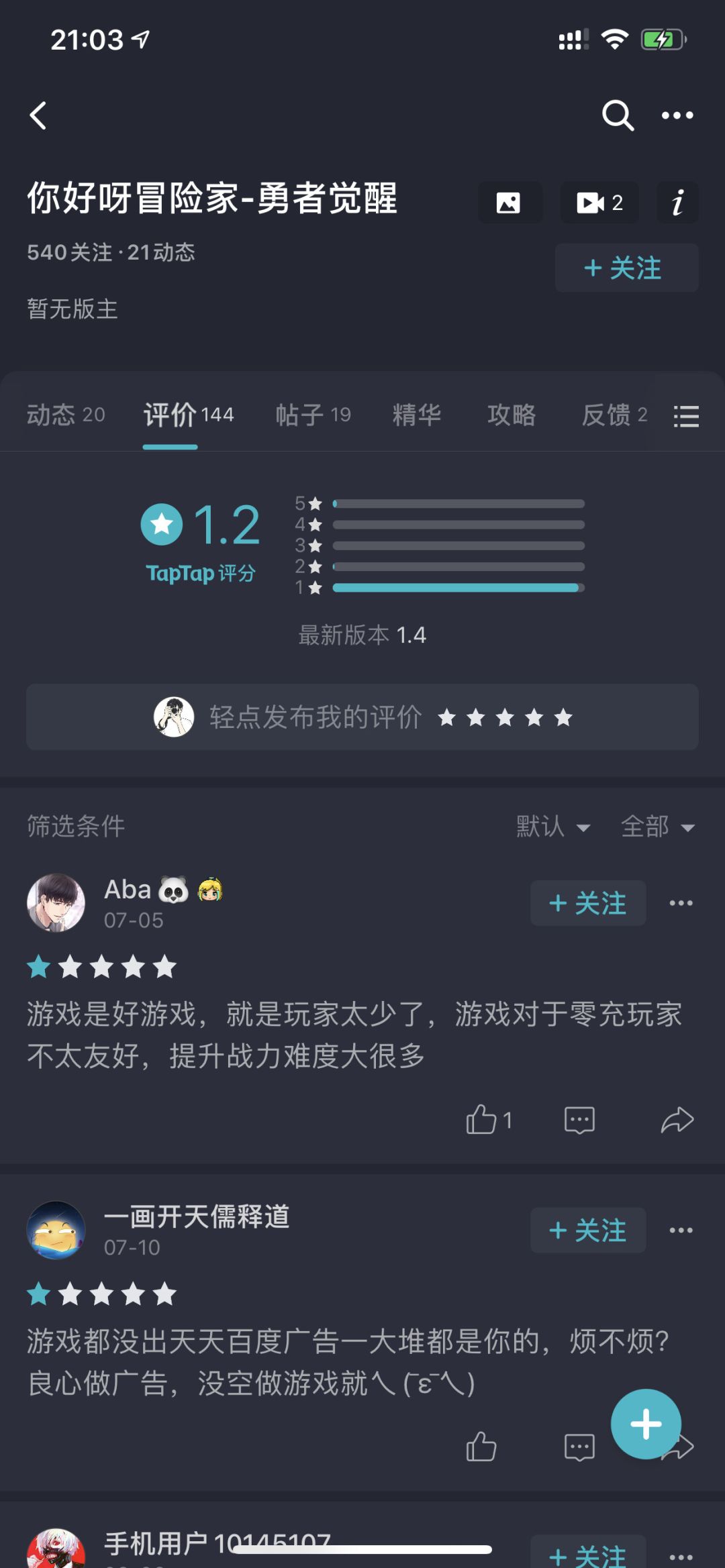Open the 全部 filter dropdown
Viewport: 725px width, 1568px height.
[x=658, y=827]
